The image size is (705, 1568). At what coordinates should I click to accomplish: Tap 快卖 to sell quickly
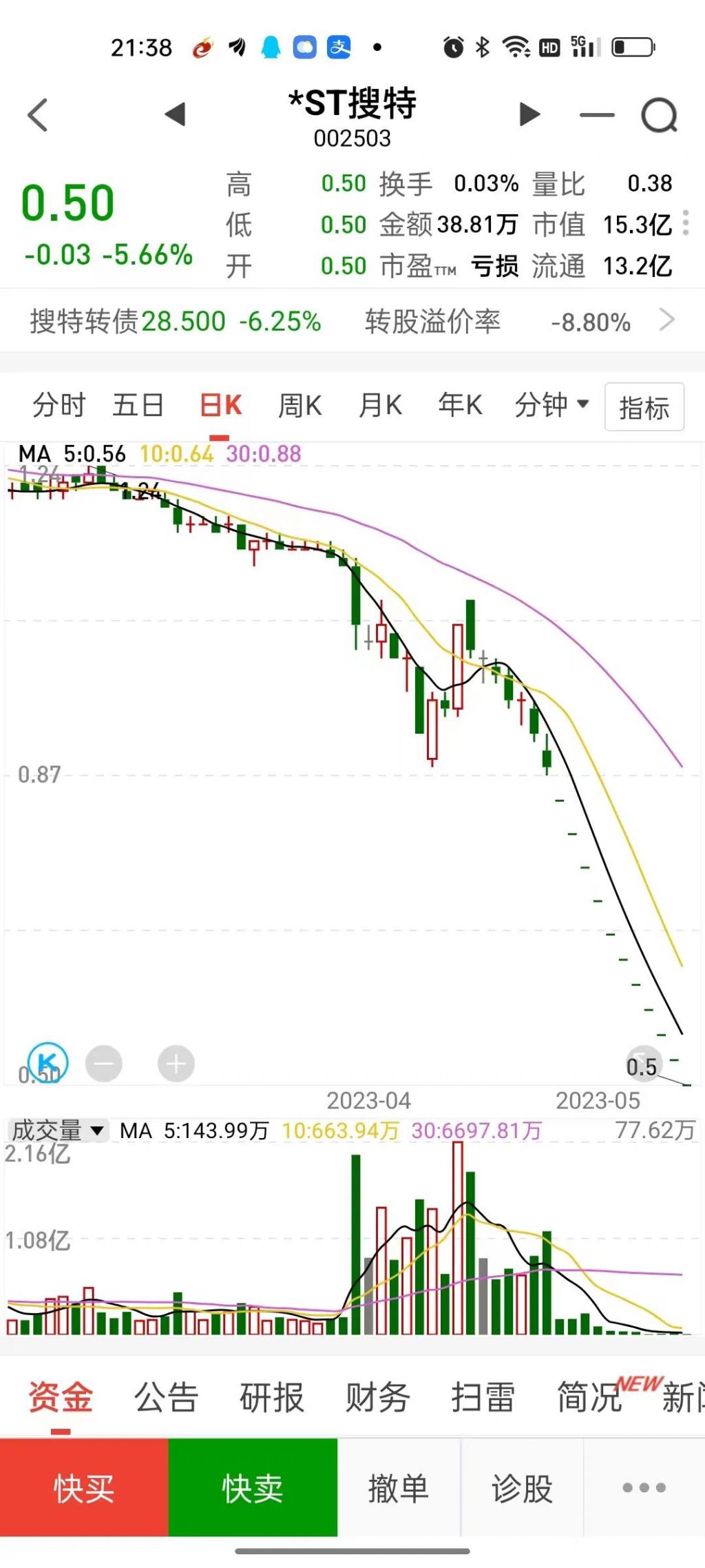[x=253, y=1488]
